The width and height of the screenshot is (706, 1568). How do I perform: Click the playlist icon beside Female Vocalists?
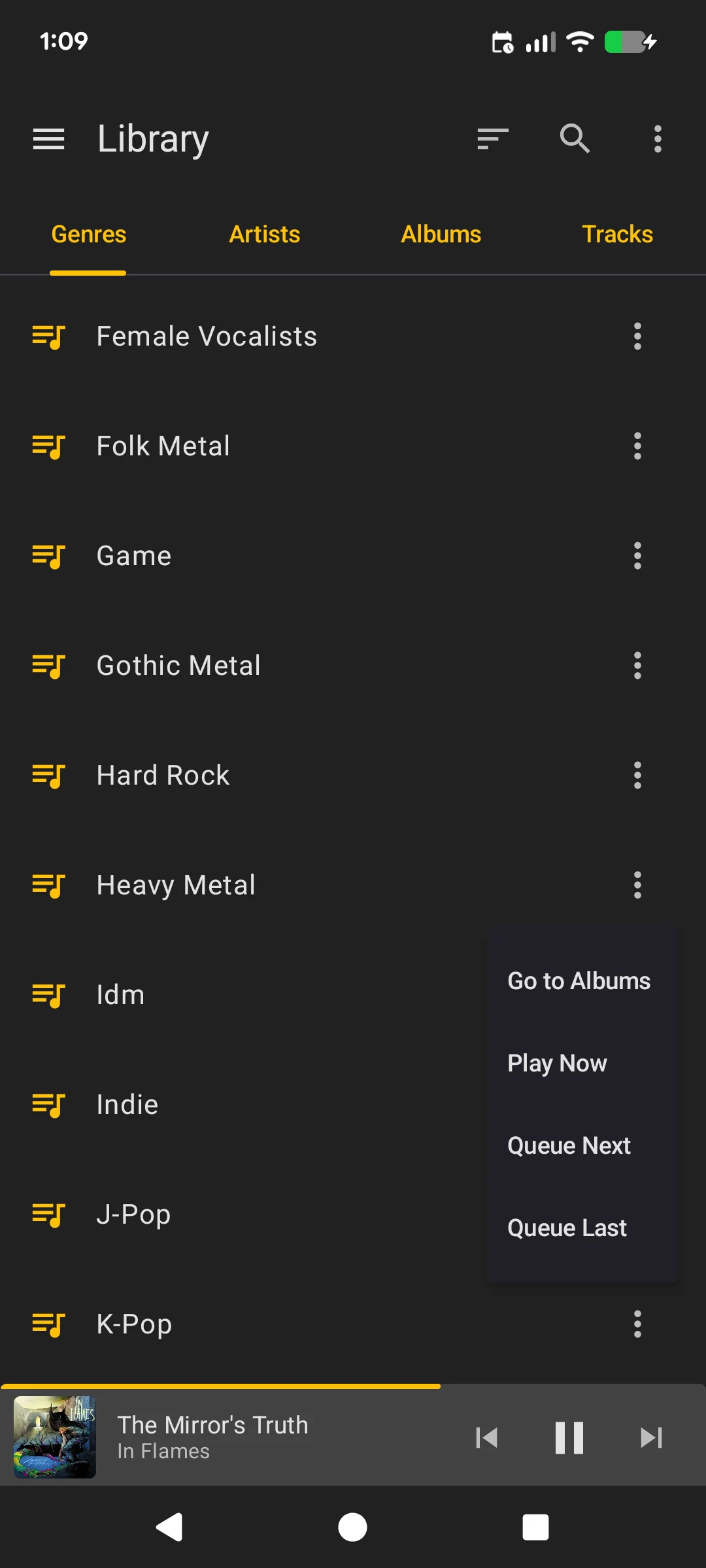[50, 336]
